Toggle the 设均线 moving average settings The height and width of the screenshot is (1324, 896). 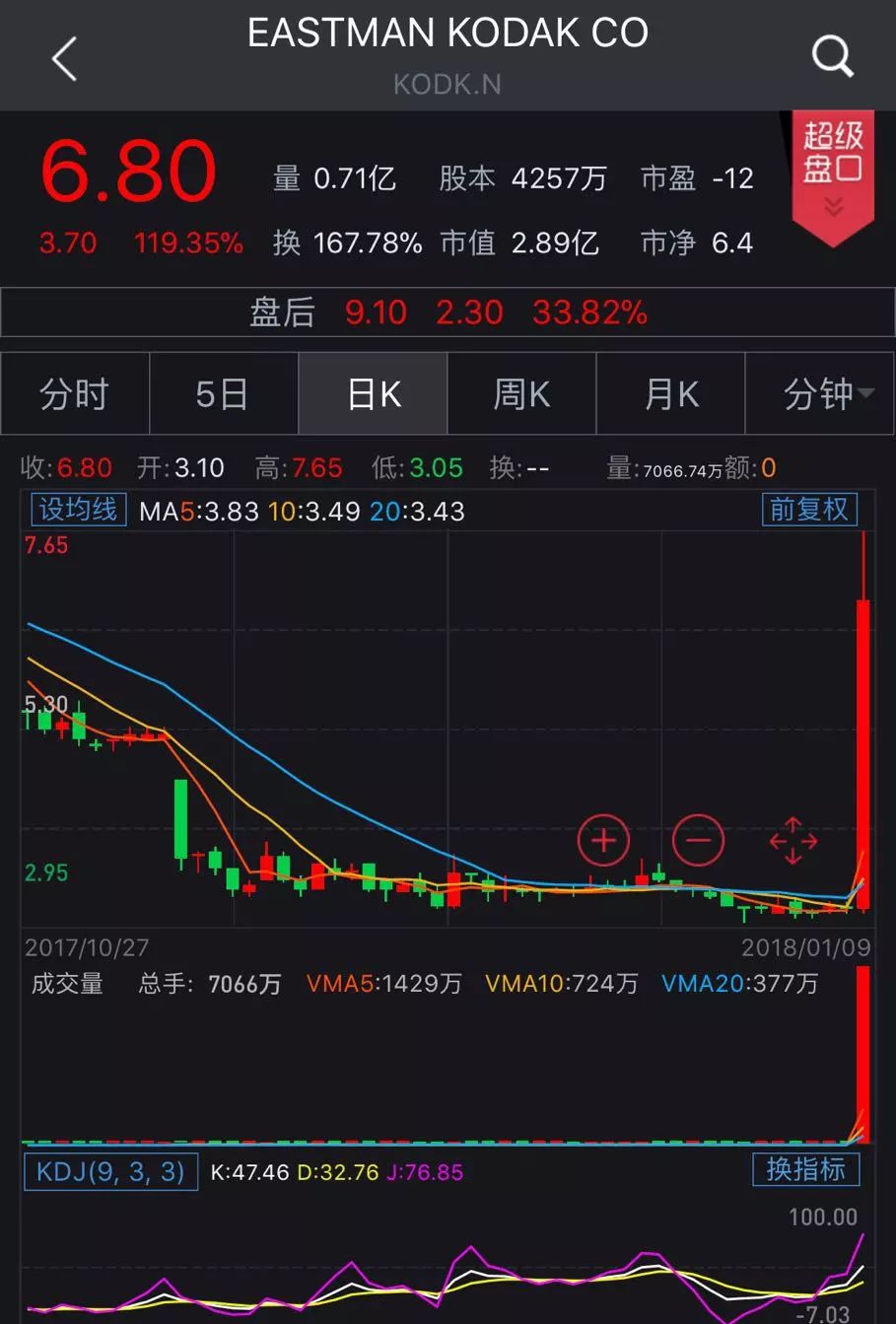pos(78,510)
